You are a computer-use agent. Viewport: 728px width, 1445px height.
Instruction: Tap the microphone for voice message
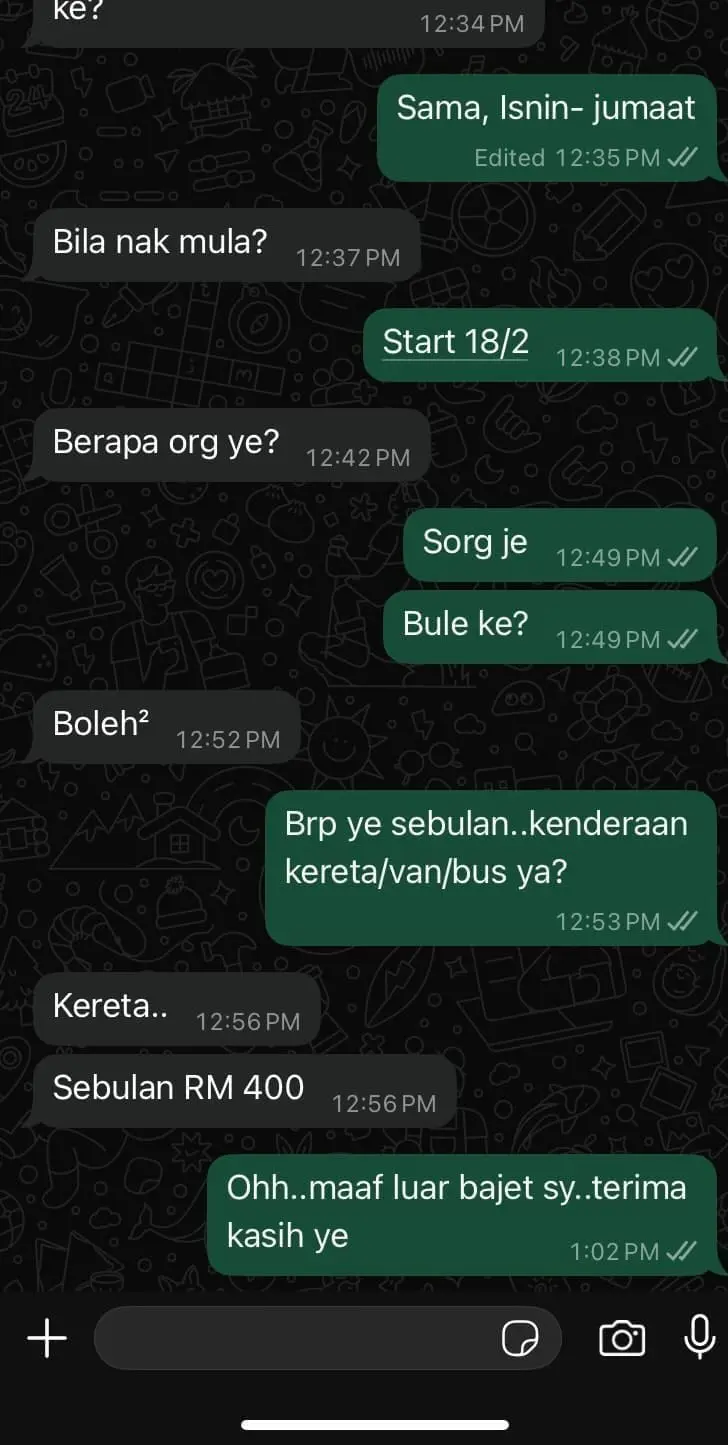[x=699, y=1338]
